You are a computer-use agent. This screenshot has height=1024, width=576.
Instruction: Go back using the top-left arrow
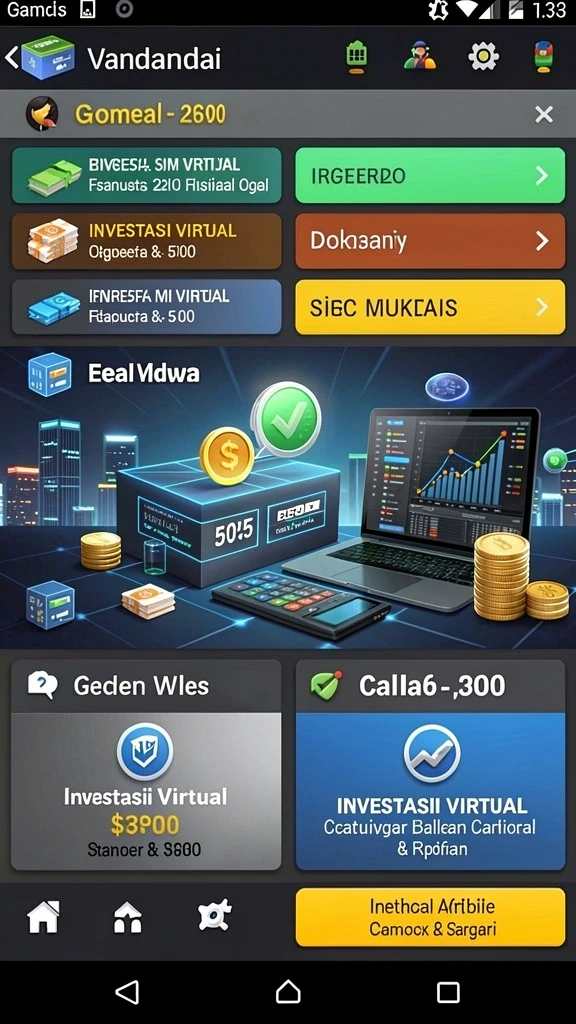pos(12,57)
